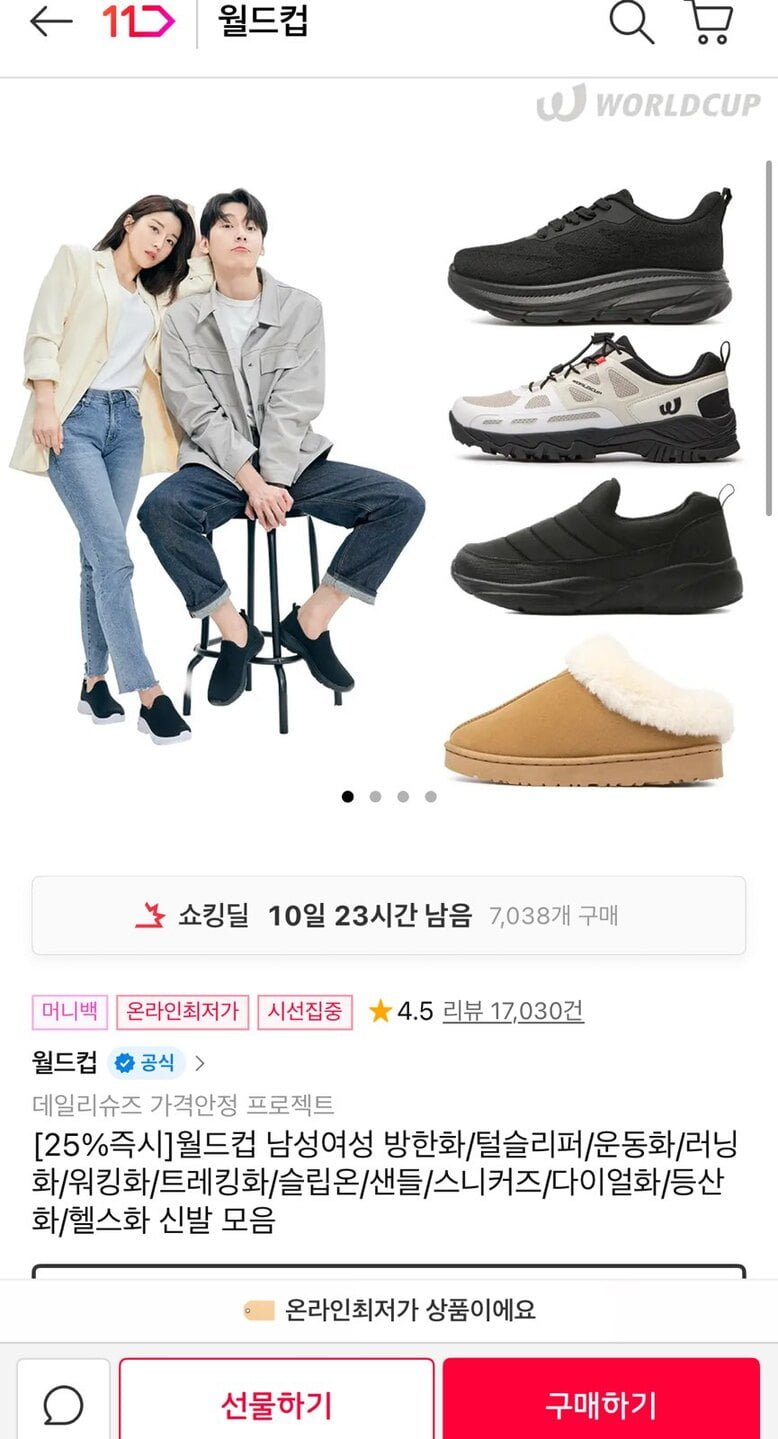Viewport: 778px width, 1439px height.
Task: Open the search icon
Action: [631, 22]
